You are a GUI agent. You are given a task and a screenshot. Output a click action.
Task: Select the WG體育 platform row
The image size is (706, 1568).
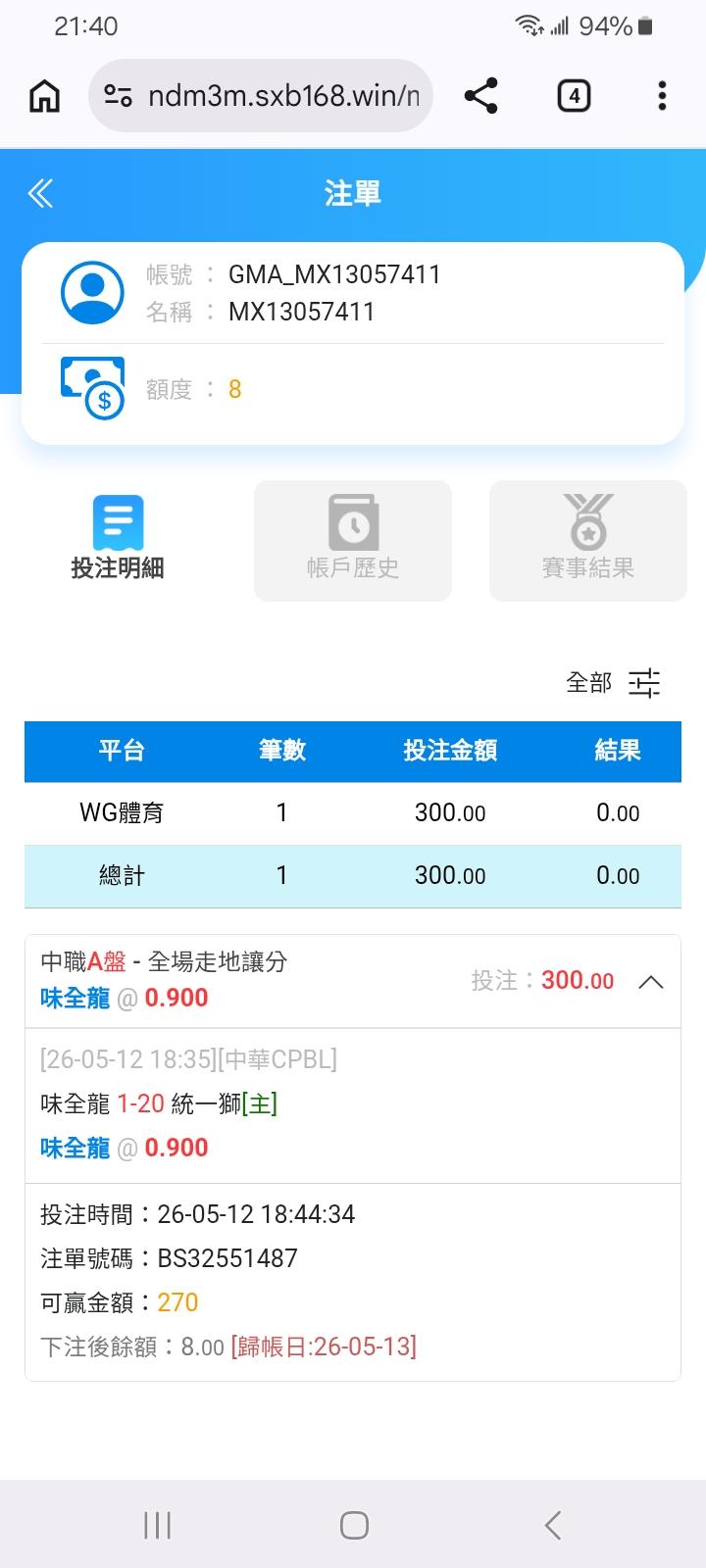pos(353,813)
